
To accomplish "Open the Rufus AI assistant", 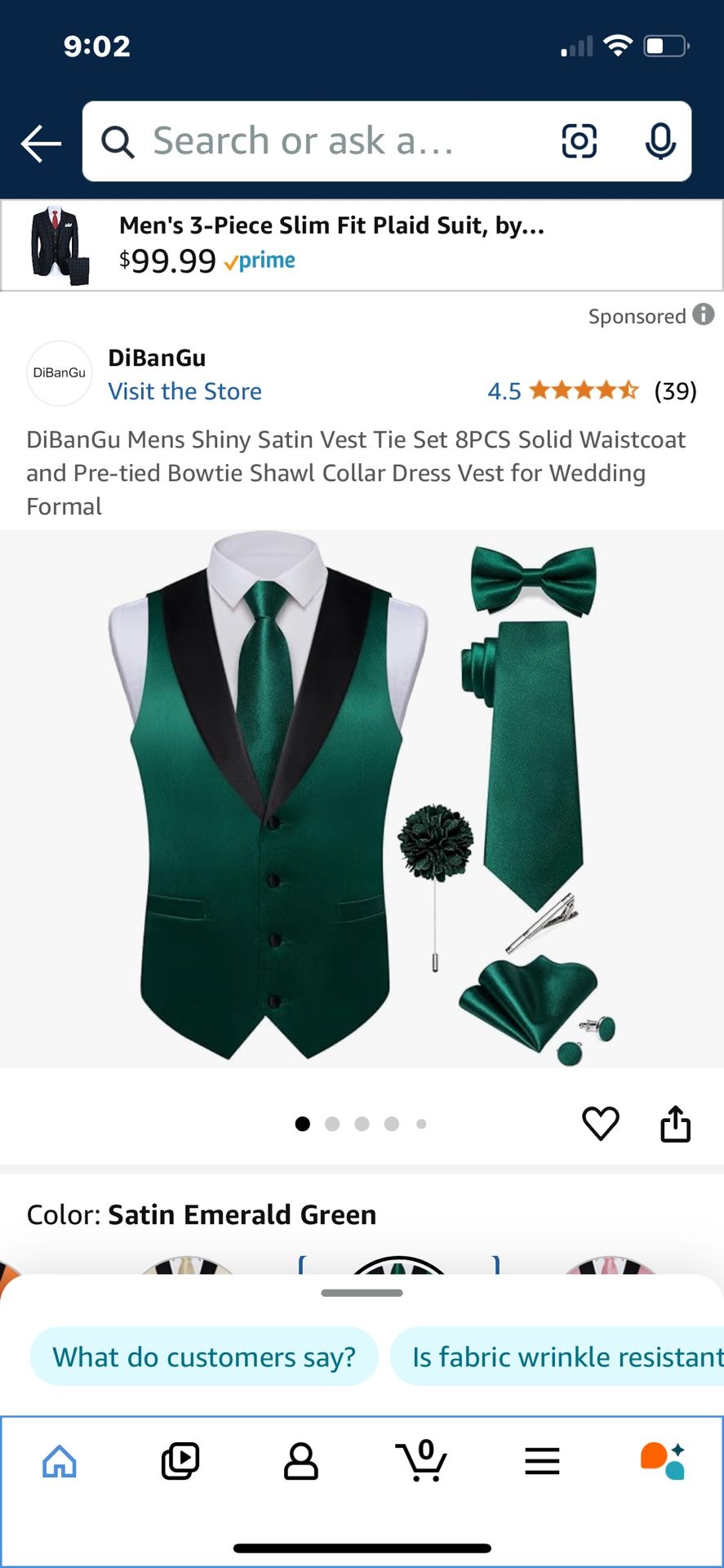I will [x=663, y=1461].
